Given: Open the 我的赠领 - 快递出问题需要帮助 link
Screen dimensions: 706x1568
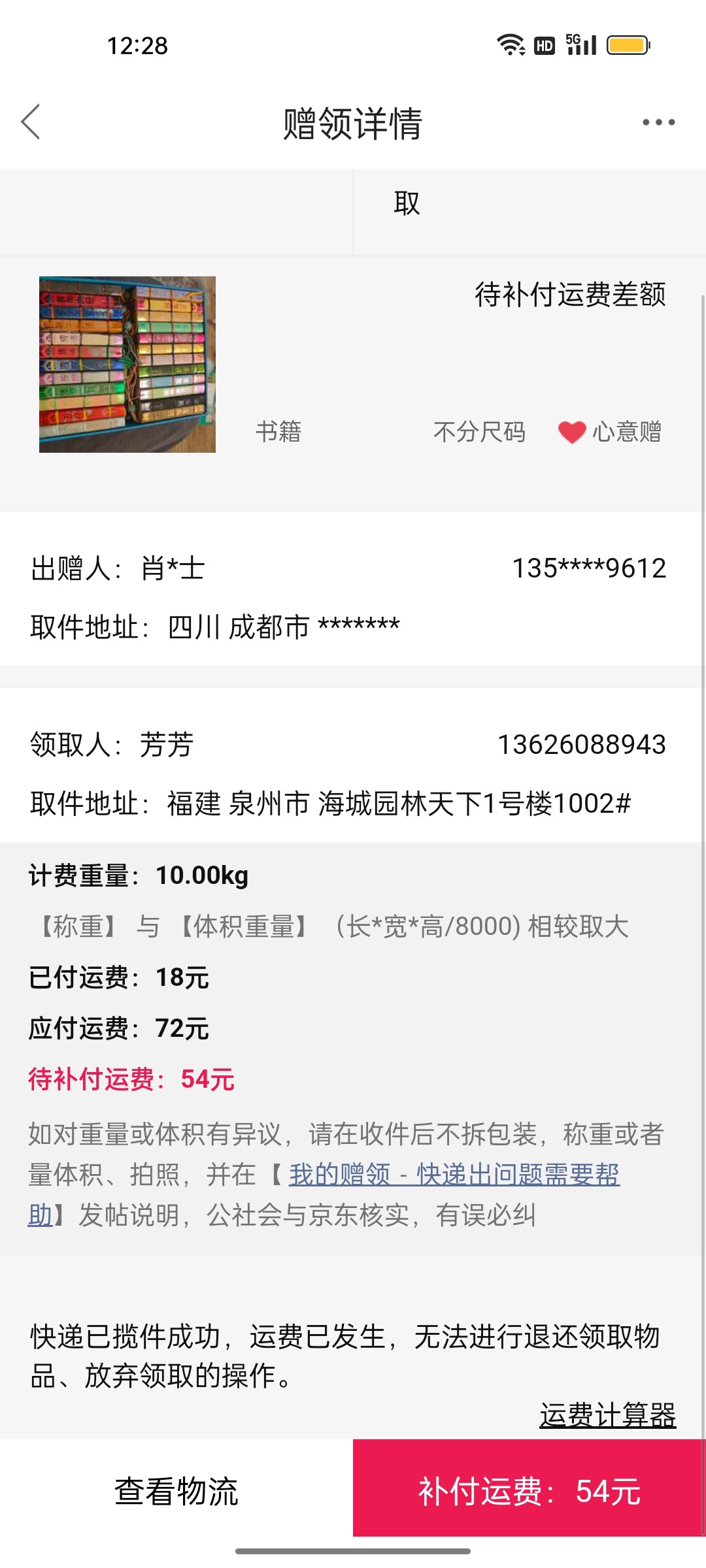Looking at the screenshot, I should click(x=454, y=1175).
